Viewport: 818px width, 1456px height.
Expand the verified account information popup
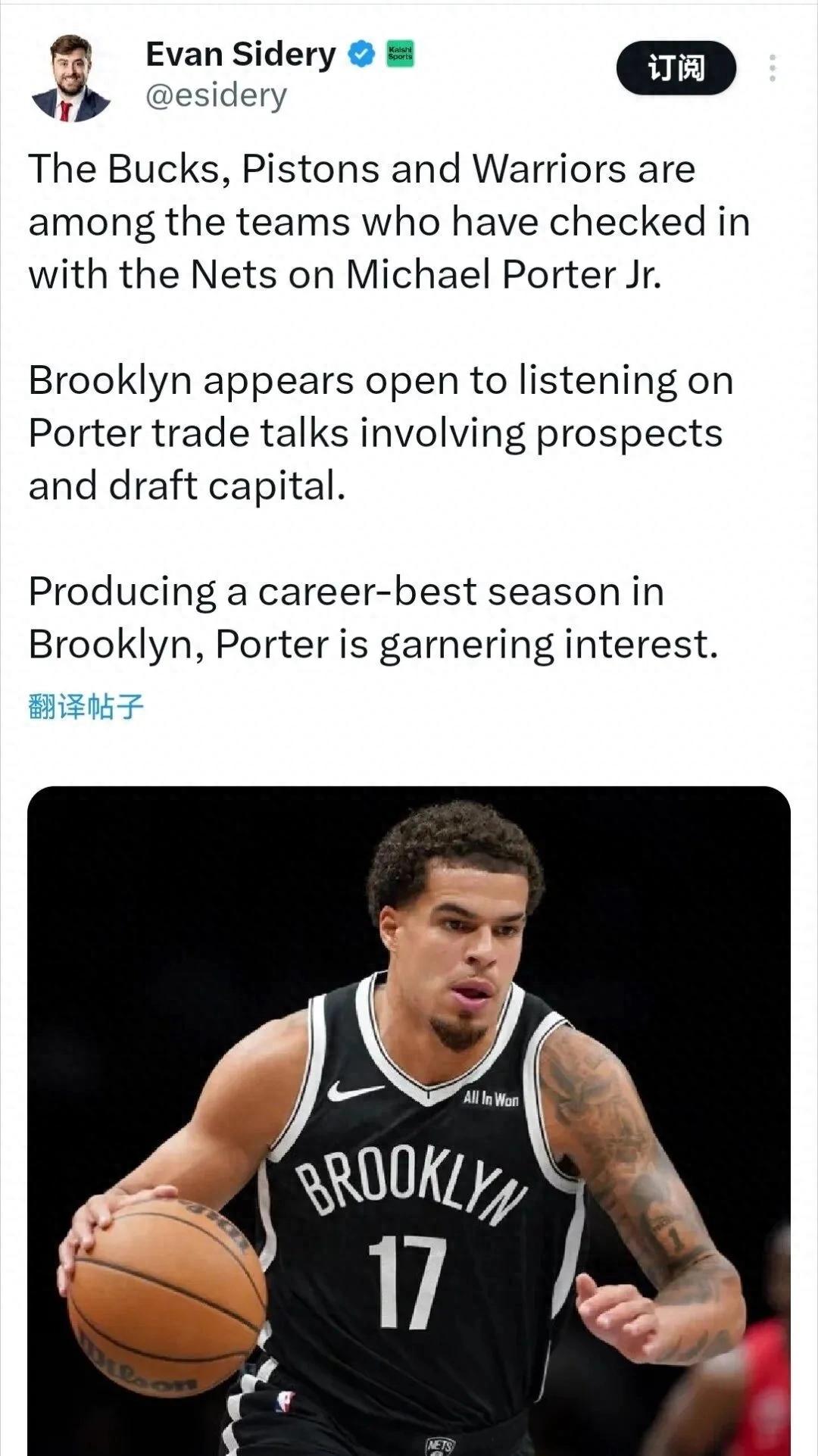(361, 53)
